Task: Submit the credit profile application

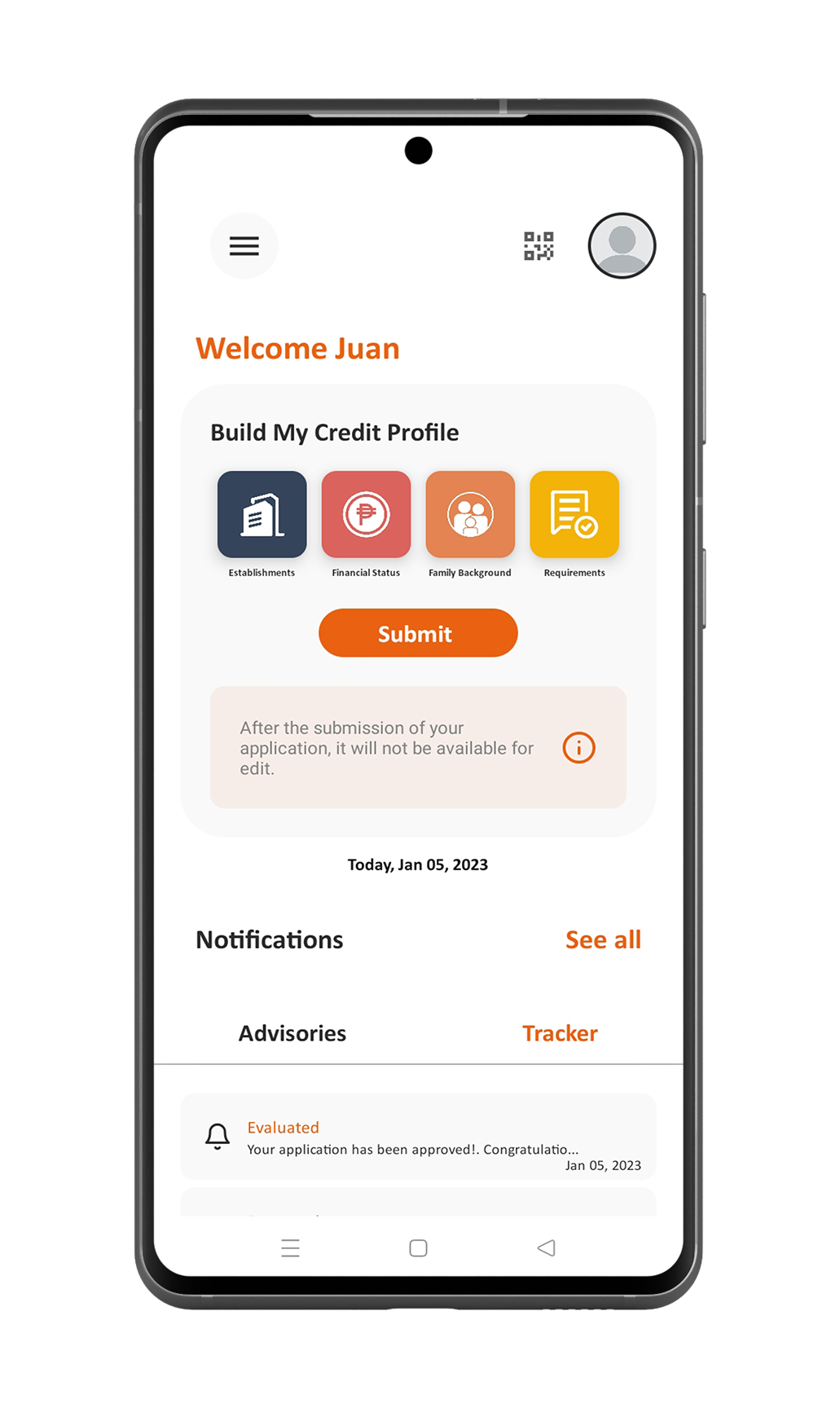Action: (x=418, y=633)
